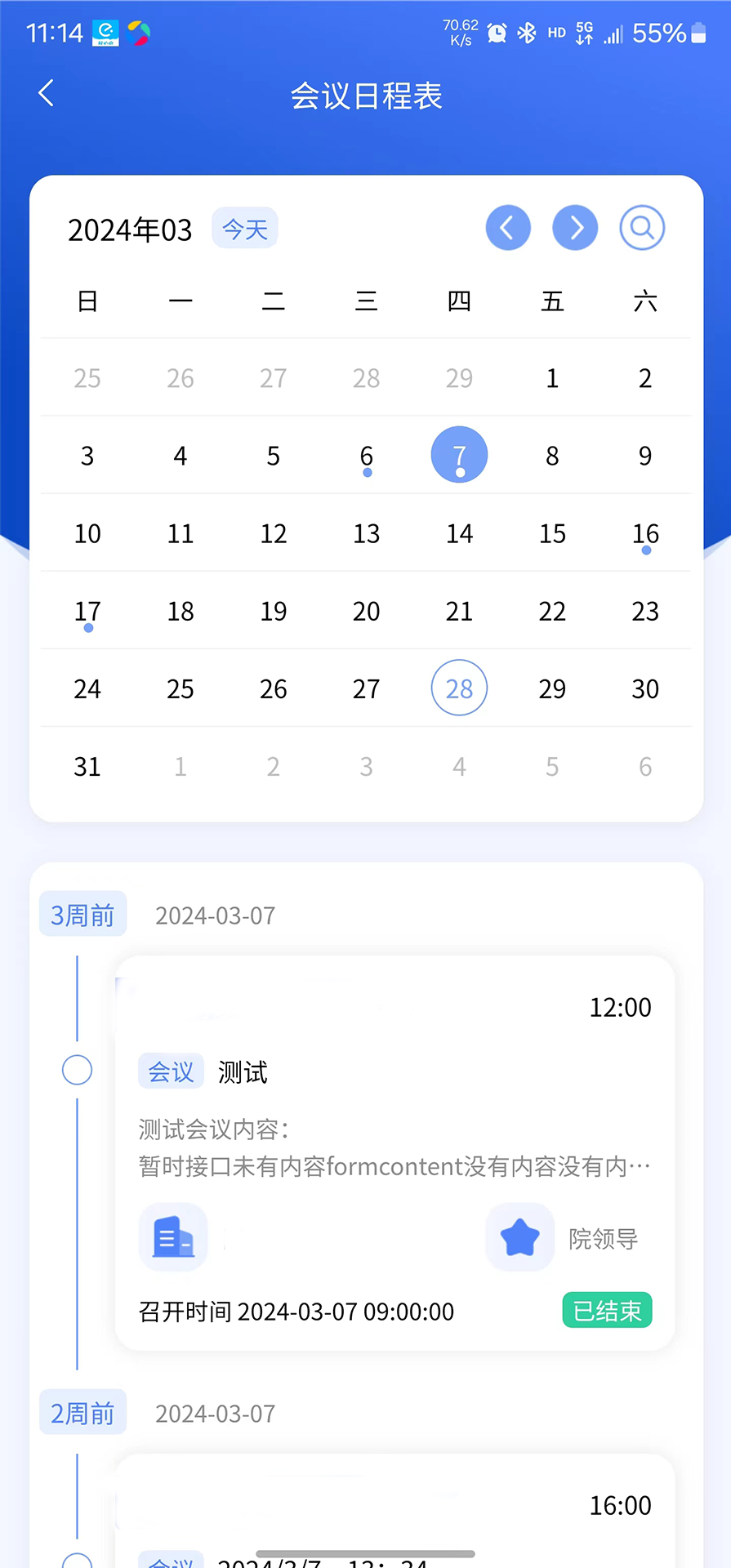Click the 今天 button to jump to today
The image size is (731, 1568).
(244, 229)
